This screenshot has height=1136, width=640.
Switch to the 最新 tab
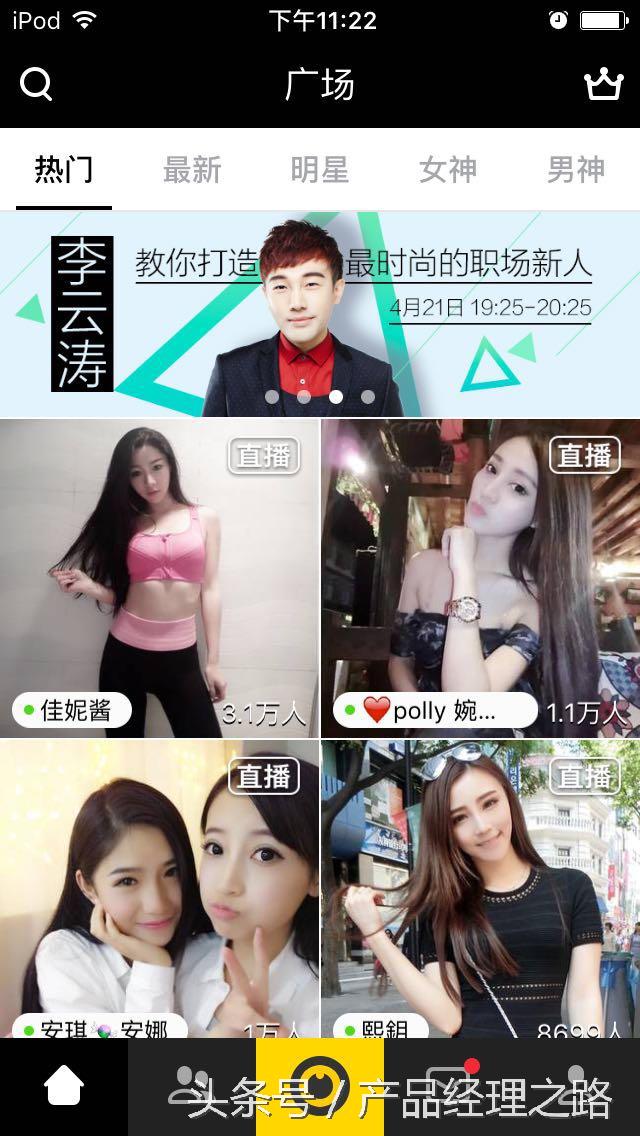(192, 170)
